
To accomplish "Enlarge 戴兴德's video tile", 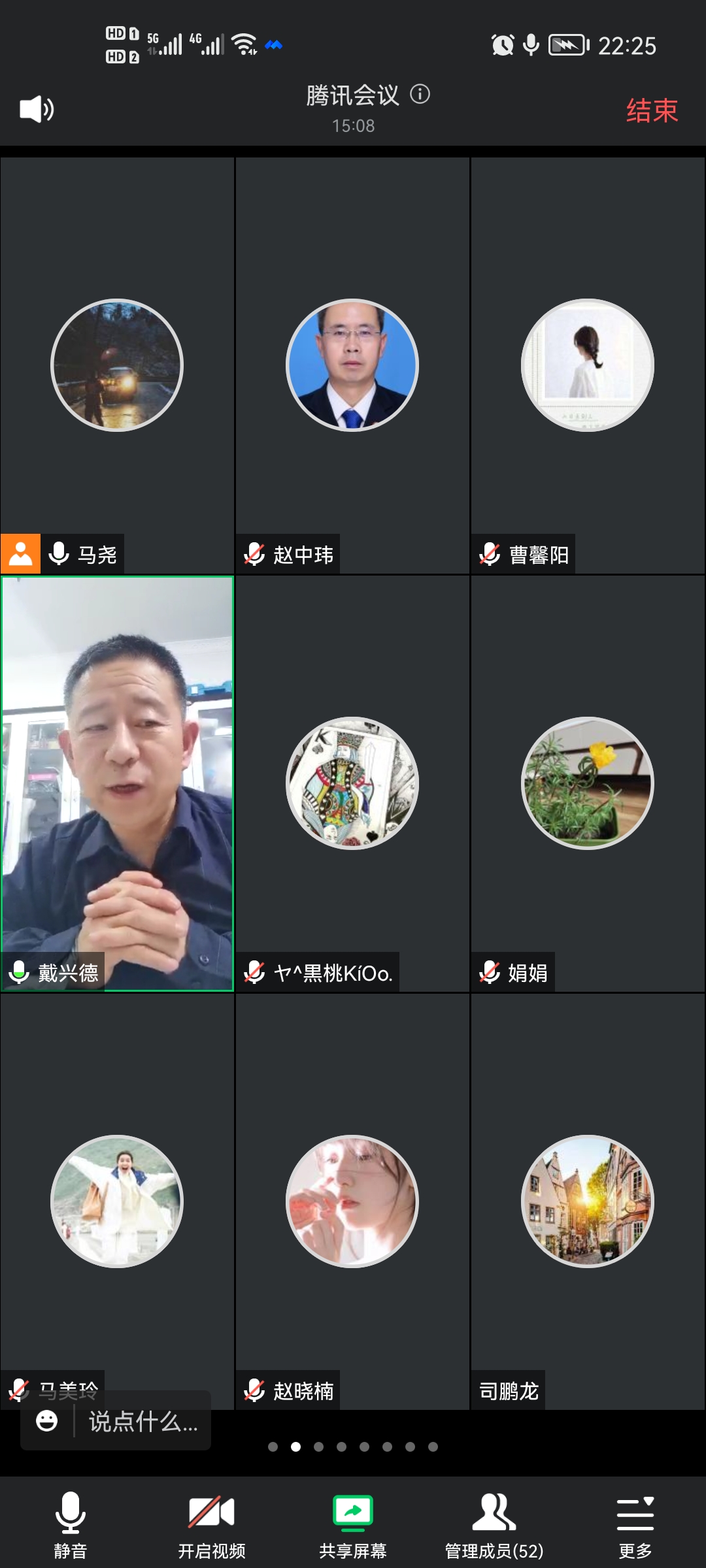I will click(117, 783).
